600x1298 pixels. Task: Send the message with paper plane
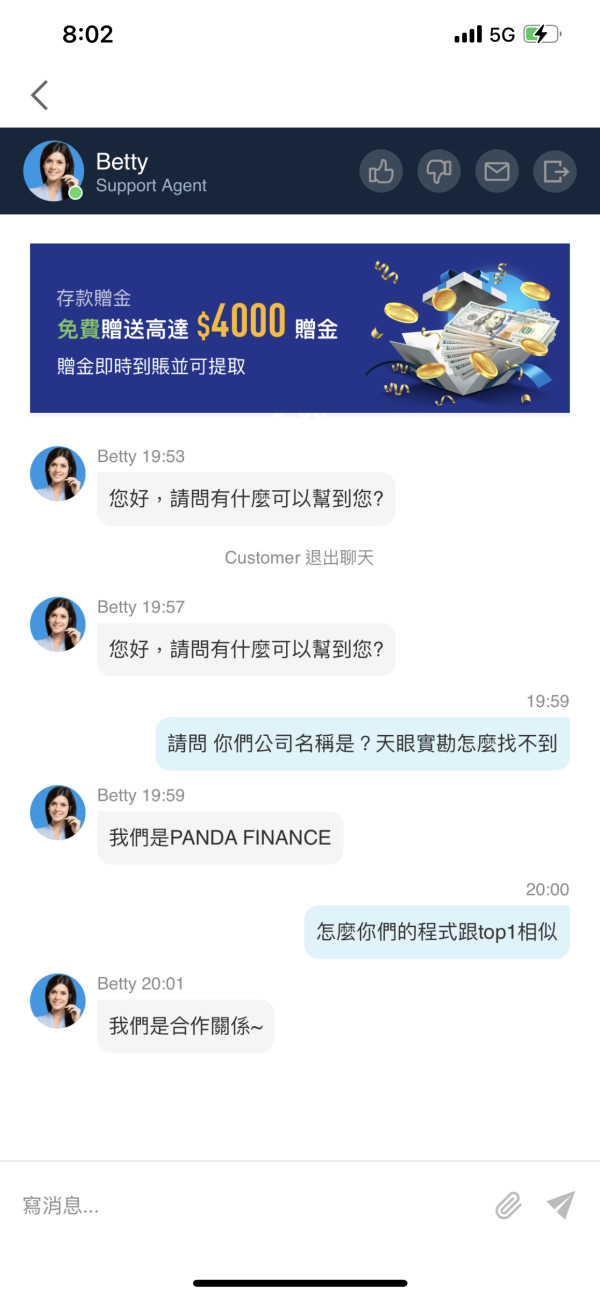(x=561, y=1205)
